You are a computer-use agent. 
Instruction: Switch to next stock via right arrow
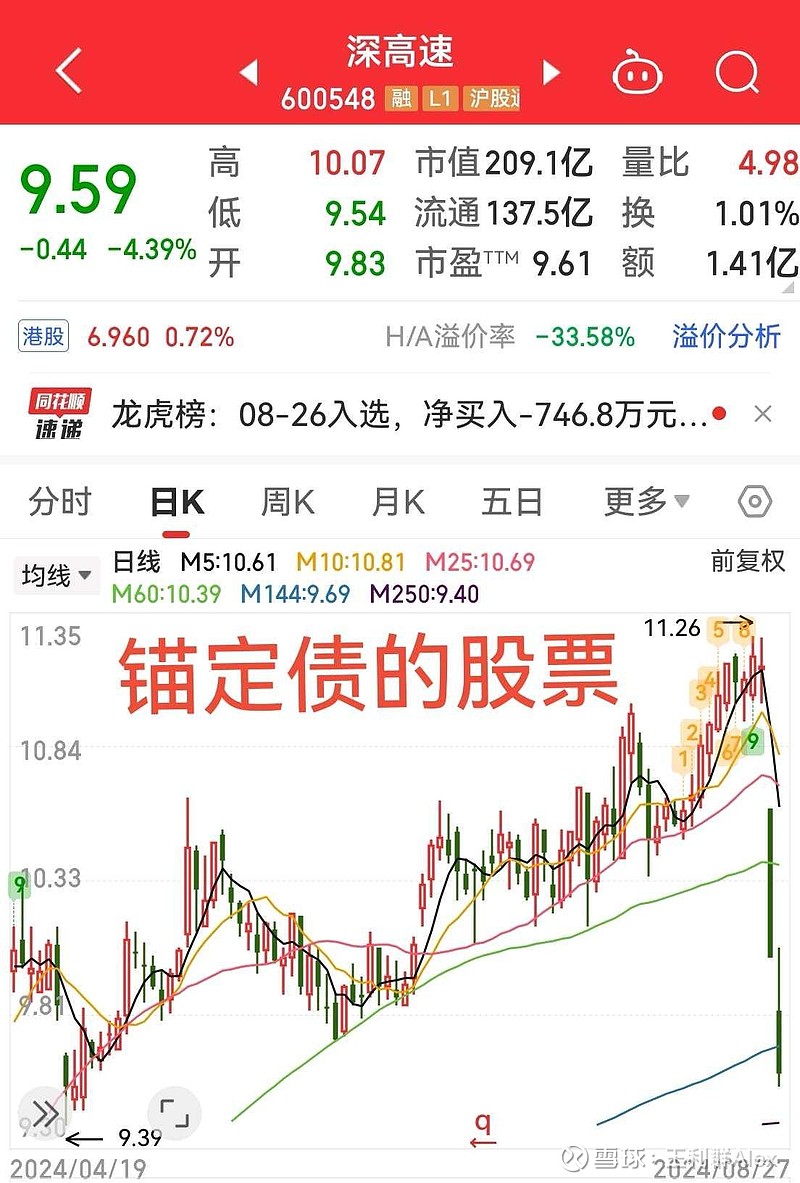tap(551, 72)
